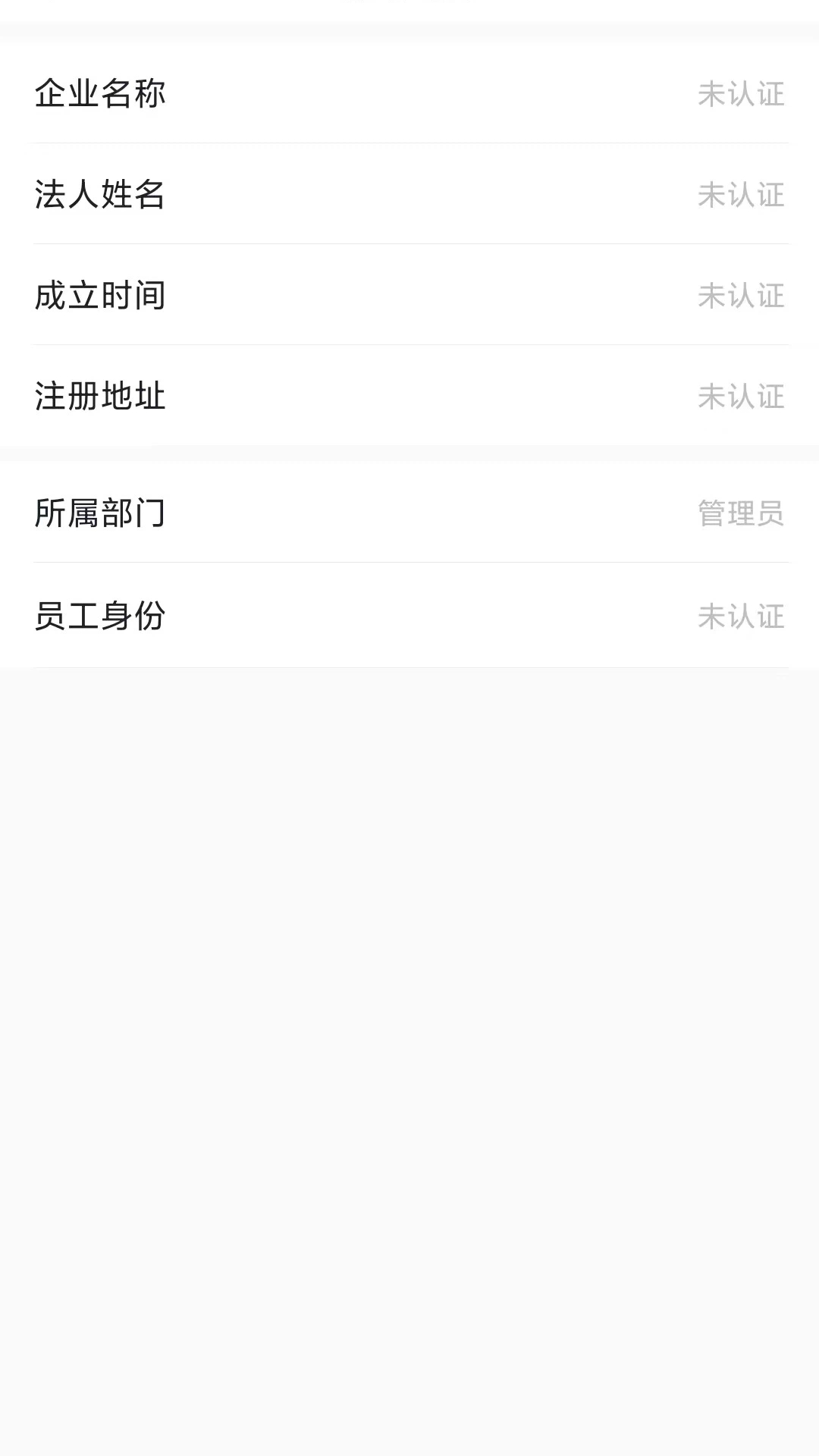Tap 未认证 beside 注册地址
819x1456 pixels.
click(742, 396)
